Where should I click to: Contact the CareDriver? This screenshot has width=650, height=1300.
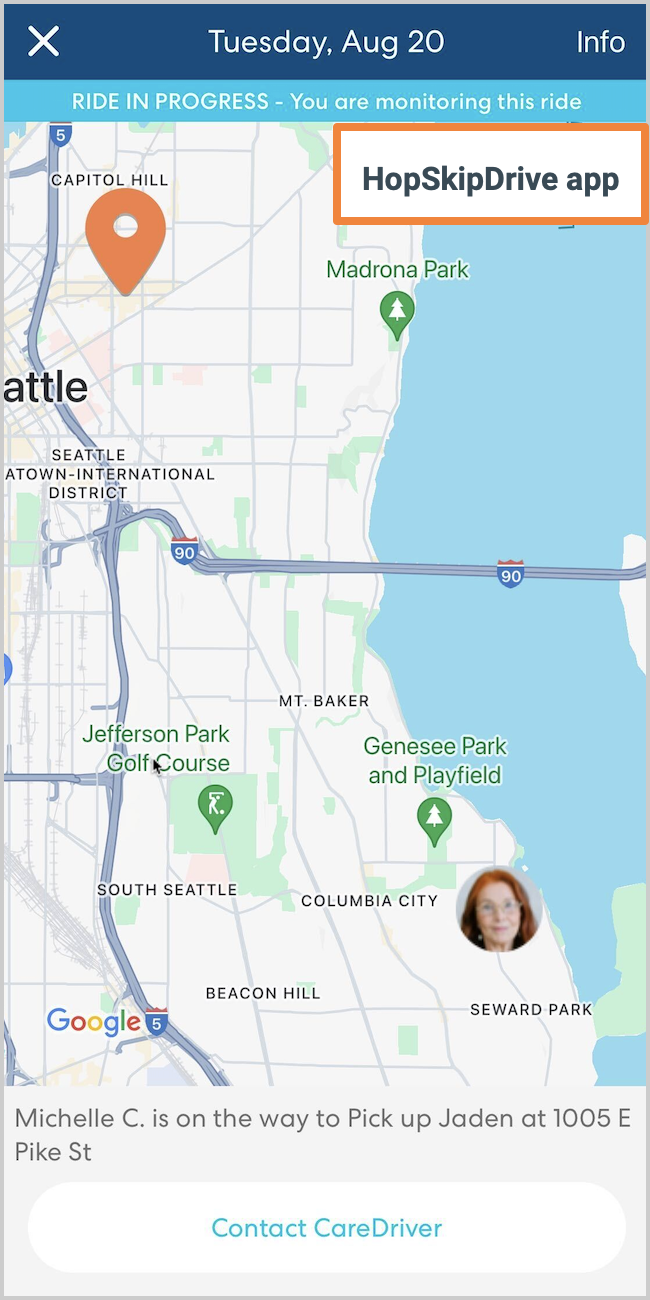coord(326,1227)
